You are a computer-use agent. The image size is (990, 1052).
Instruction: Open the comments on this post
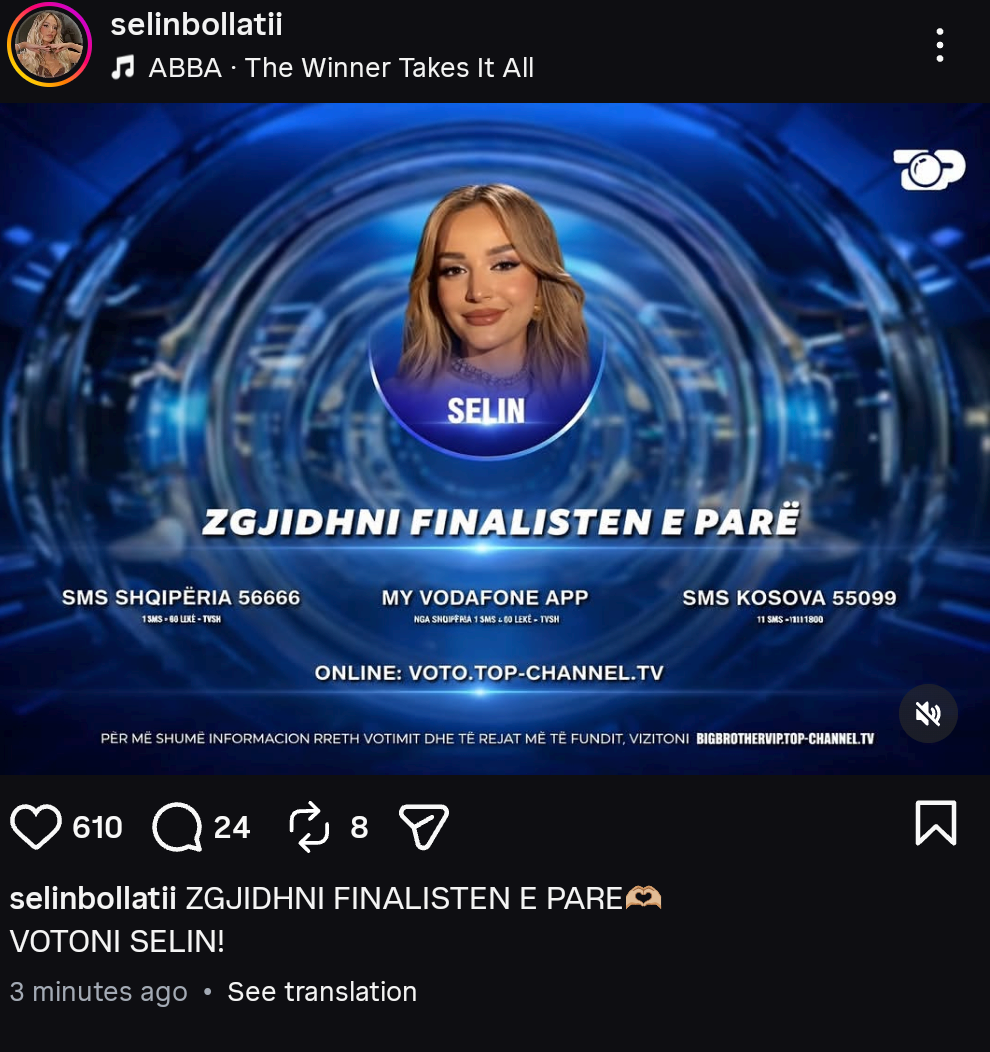click(x=177, y=827)
